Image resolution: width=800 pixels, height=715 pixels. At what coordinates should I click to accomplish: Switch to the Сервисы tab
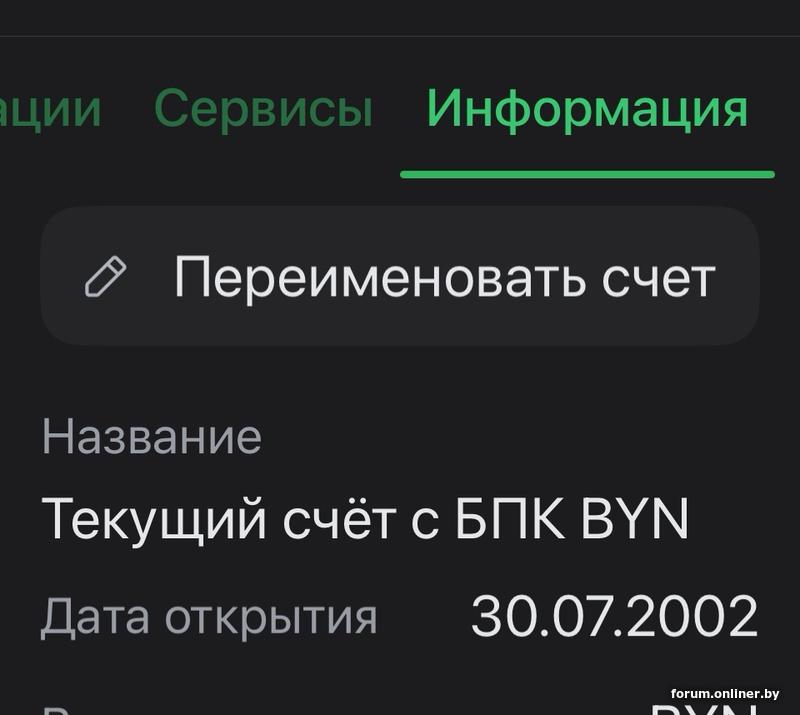tap(264, 109)
